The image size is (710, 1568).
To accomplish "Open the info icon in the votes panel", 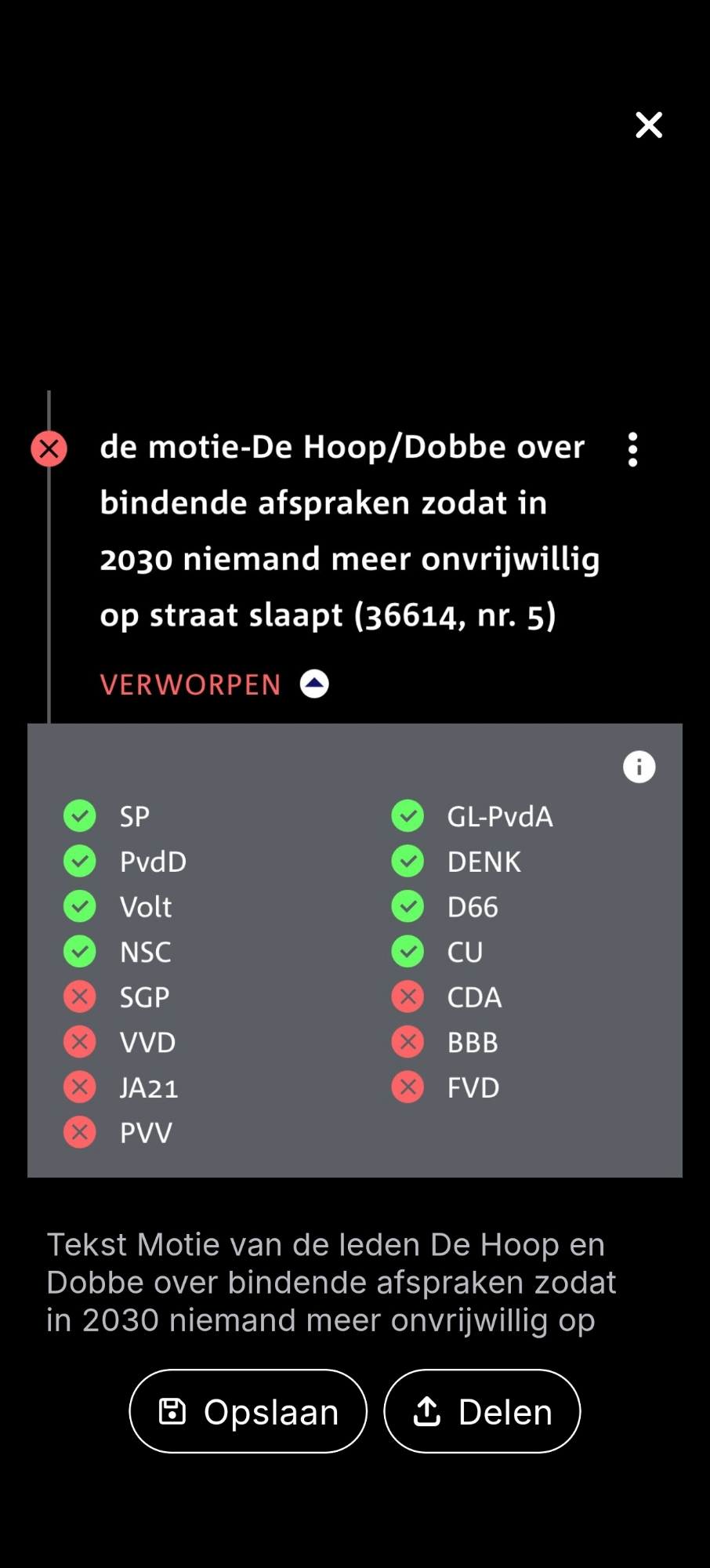I will (x=639, y=767).
